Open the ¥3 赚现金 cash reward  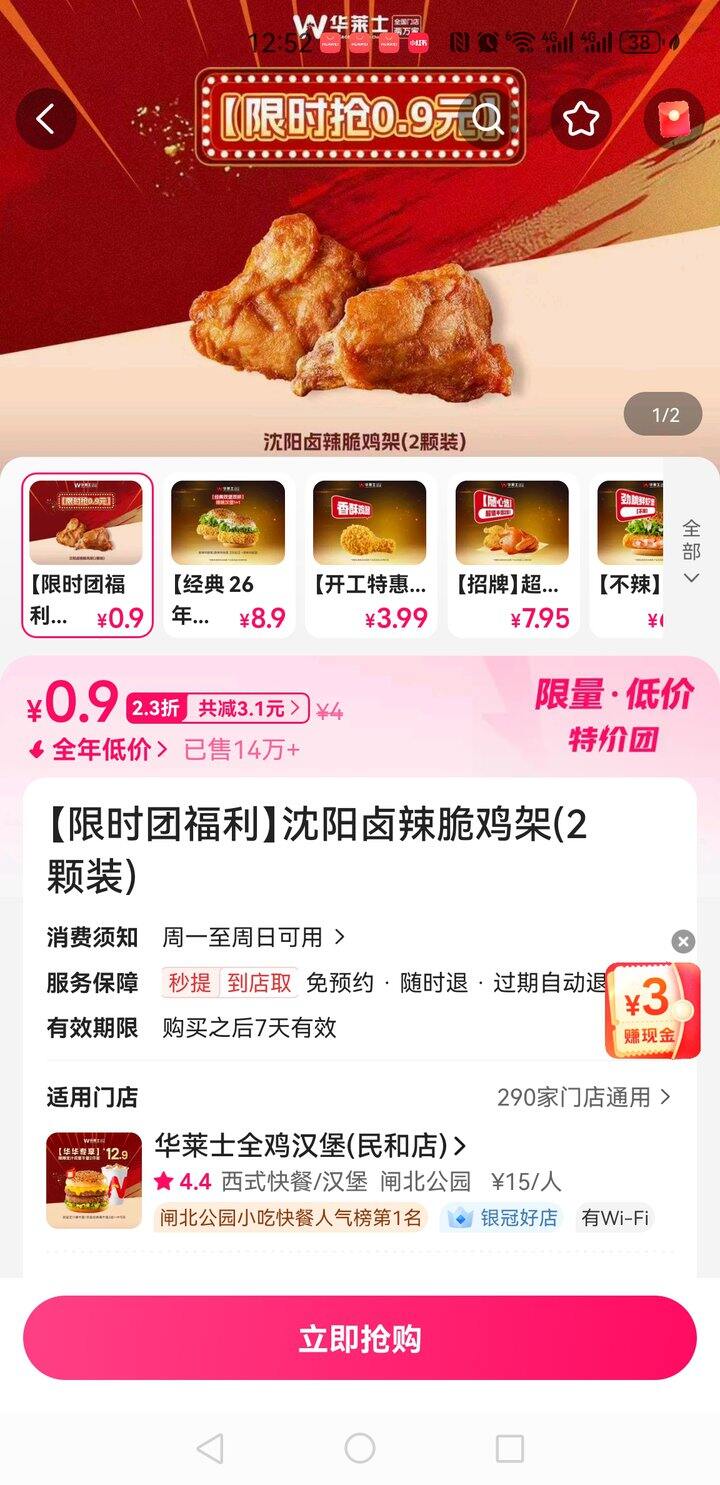pos(652,1010)
